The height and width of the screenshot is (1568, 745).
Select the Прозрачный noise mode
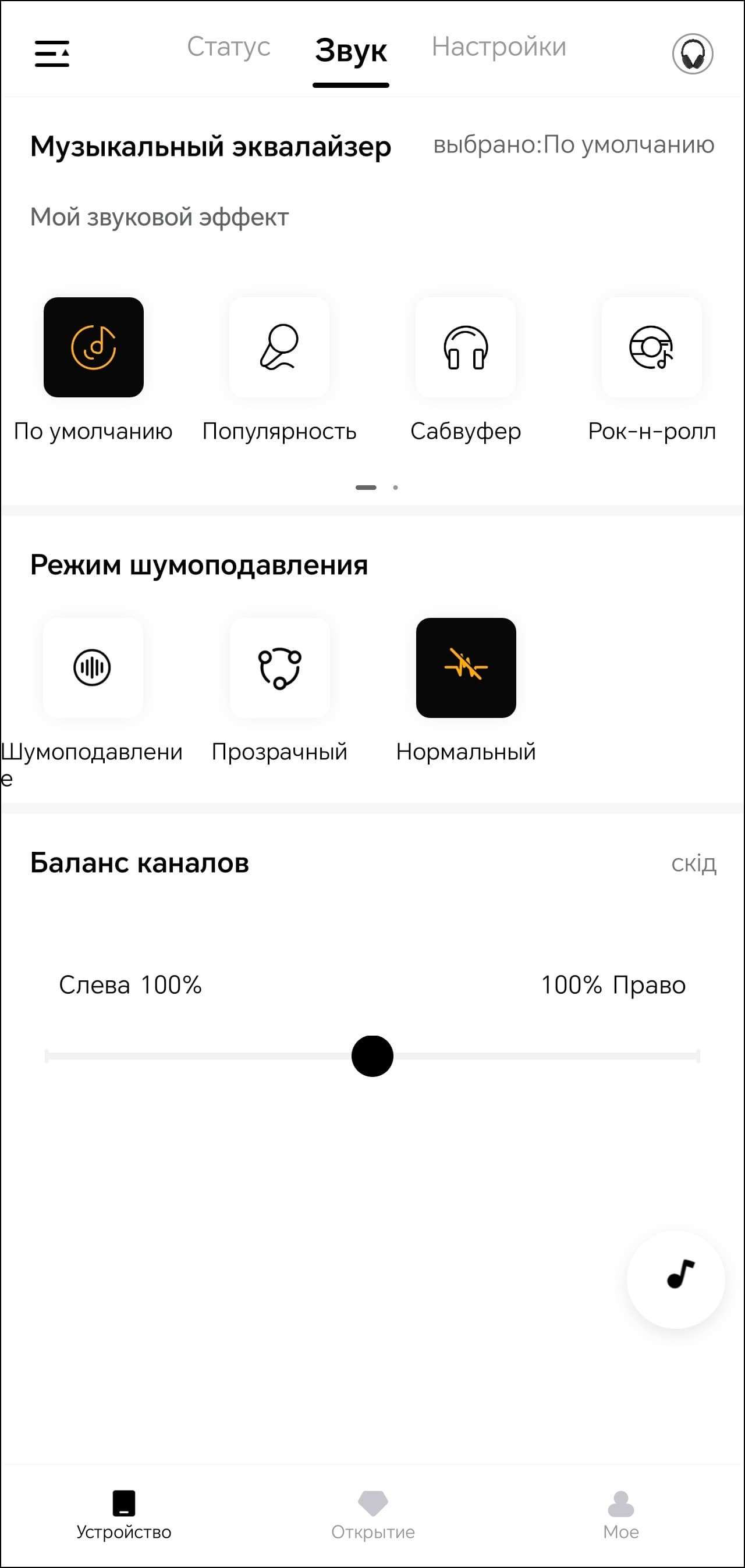click(x=279, y=668)
